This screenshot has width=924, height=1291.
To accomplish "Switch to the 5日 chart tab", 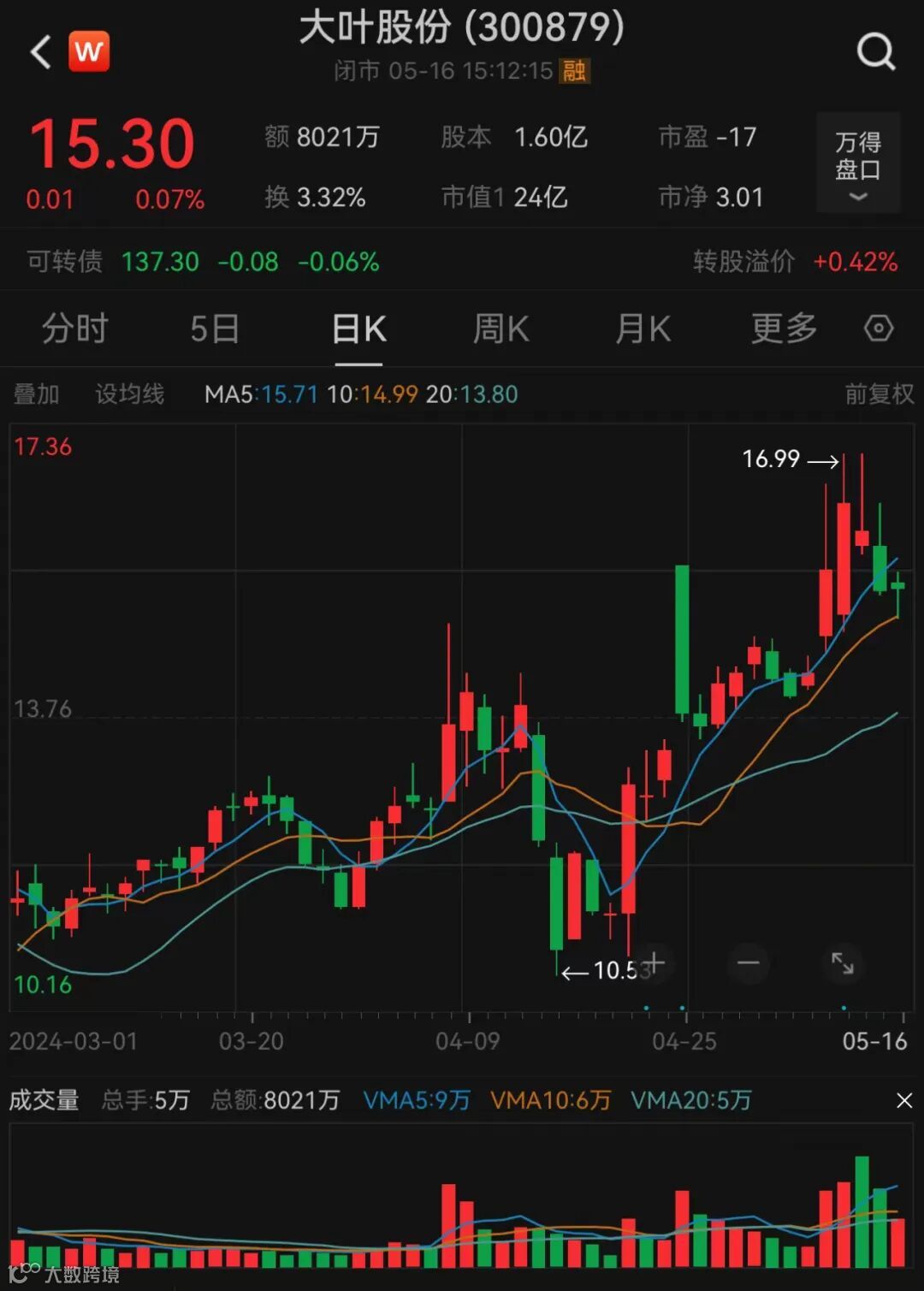I will (x=214, y=329).
